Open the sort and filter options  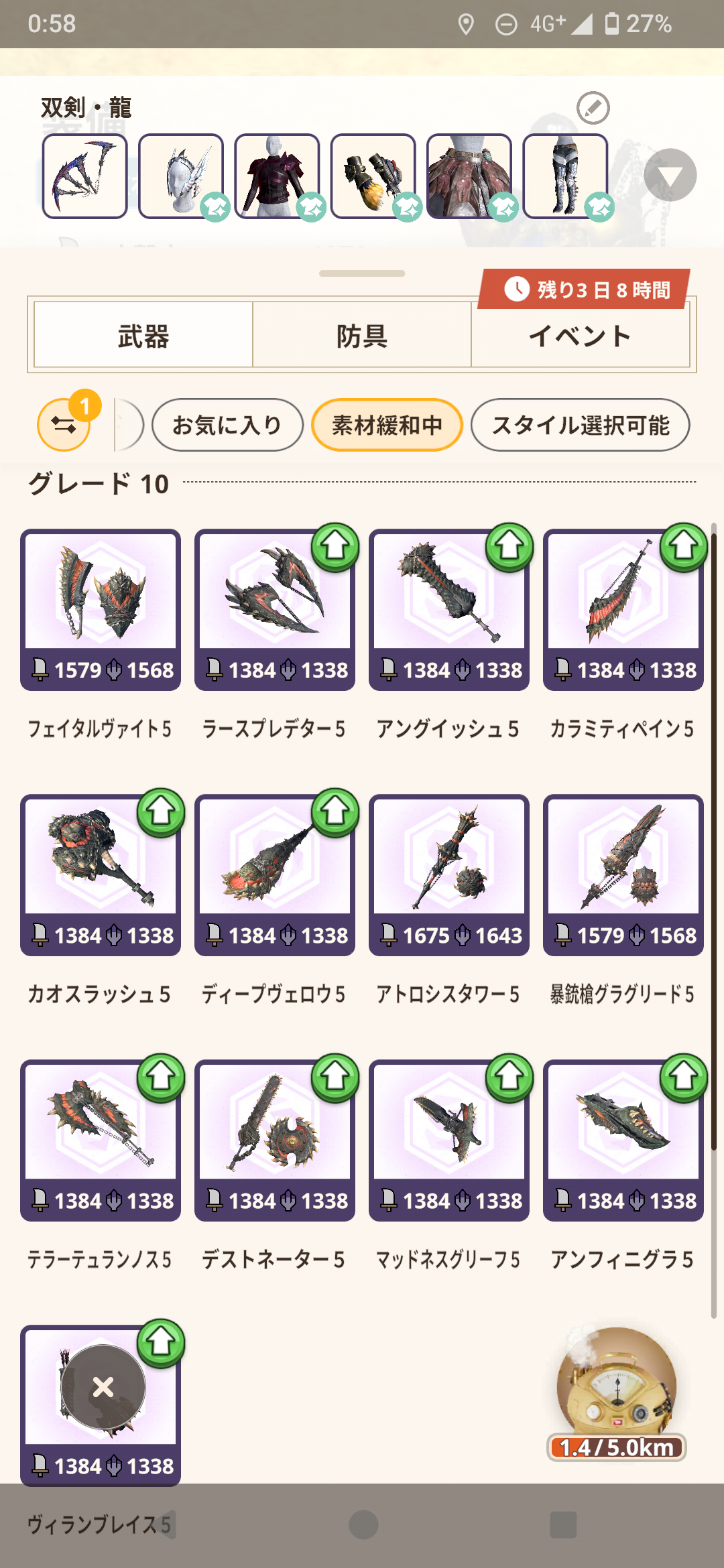[x=64, y=425]
